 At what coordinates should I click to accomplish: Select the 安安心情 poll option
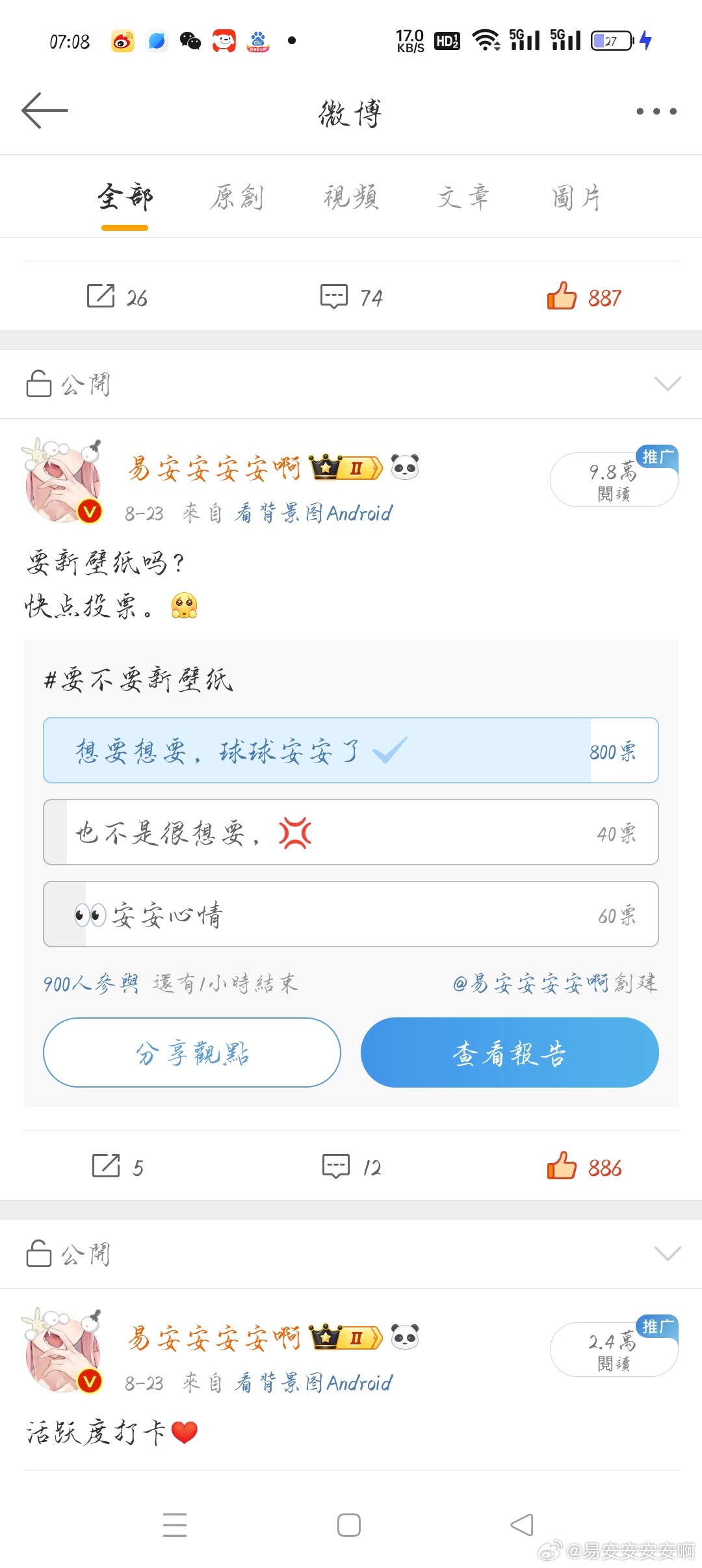(x=351, y=914)
